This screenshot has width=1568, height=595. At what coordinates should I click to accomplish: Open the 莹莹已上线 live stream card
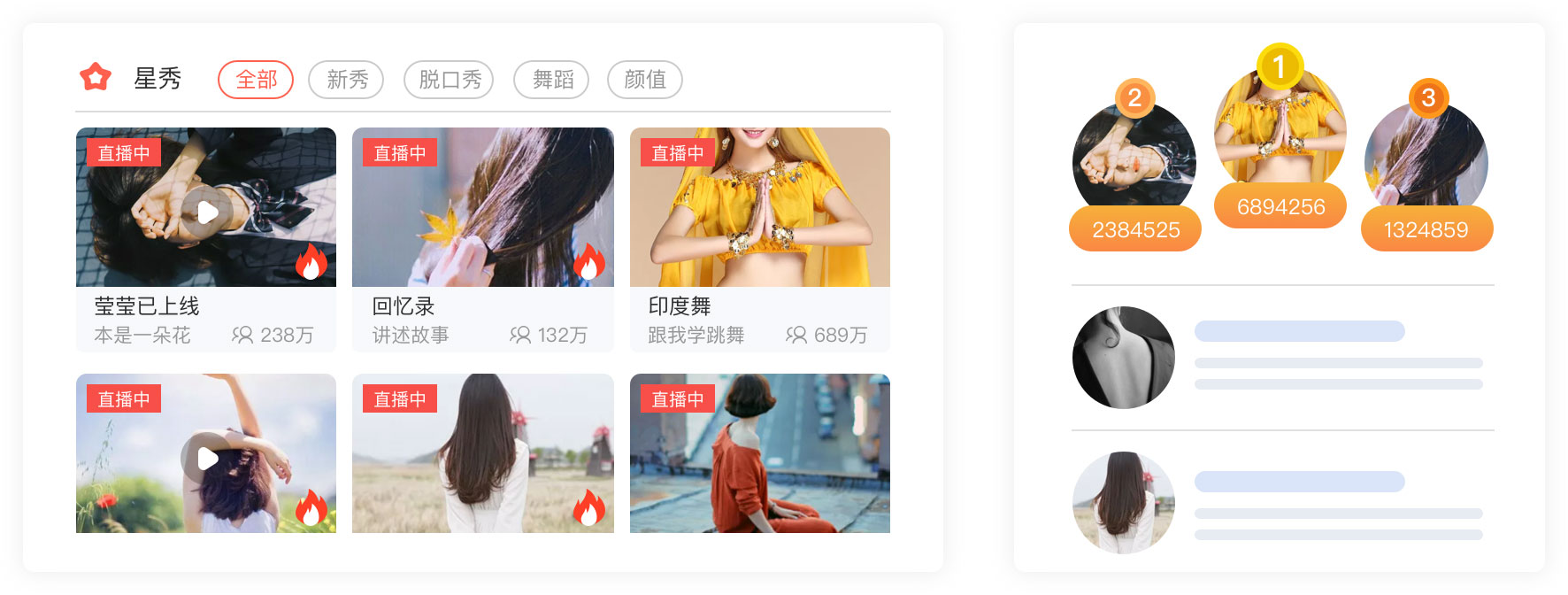tap(206, 239)
